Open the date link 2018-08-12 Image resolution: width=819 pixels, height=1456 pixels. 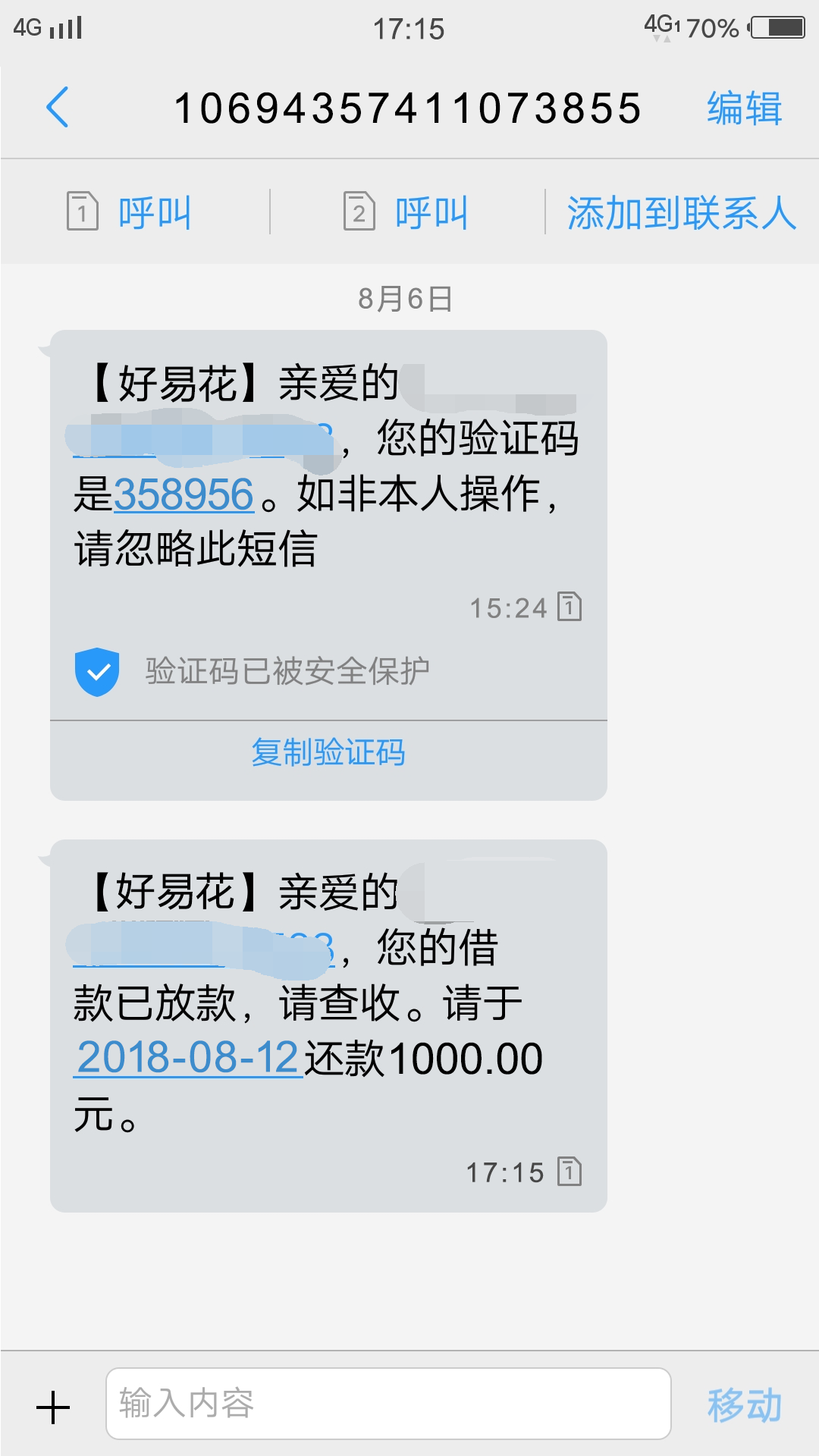(x=187, y=1058)
